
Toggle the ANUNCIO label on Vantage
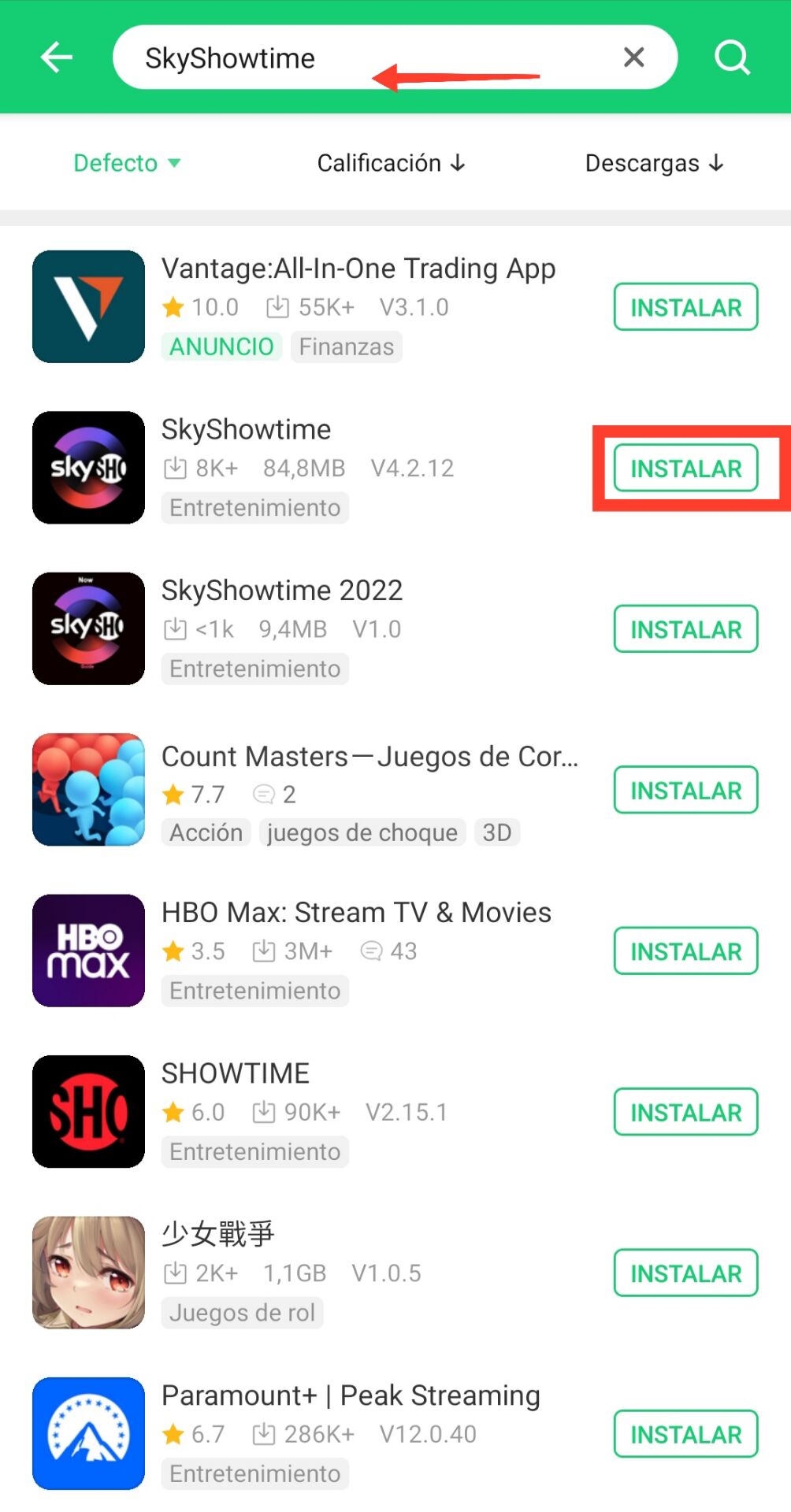(x=221, y=346)
